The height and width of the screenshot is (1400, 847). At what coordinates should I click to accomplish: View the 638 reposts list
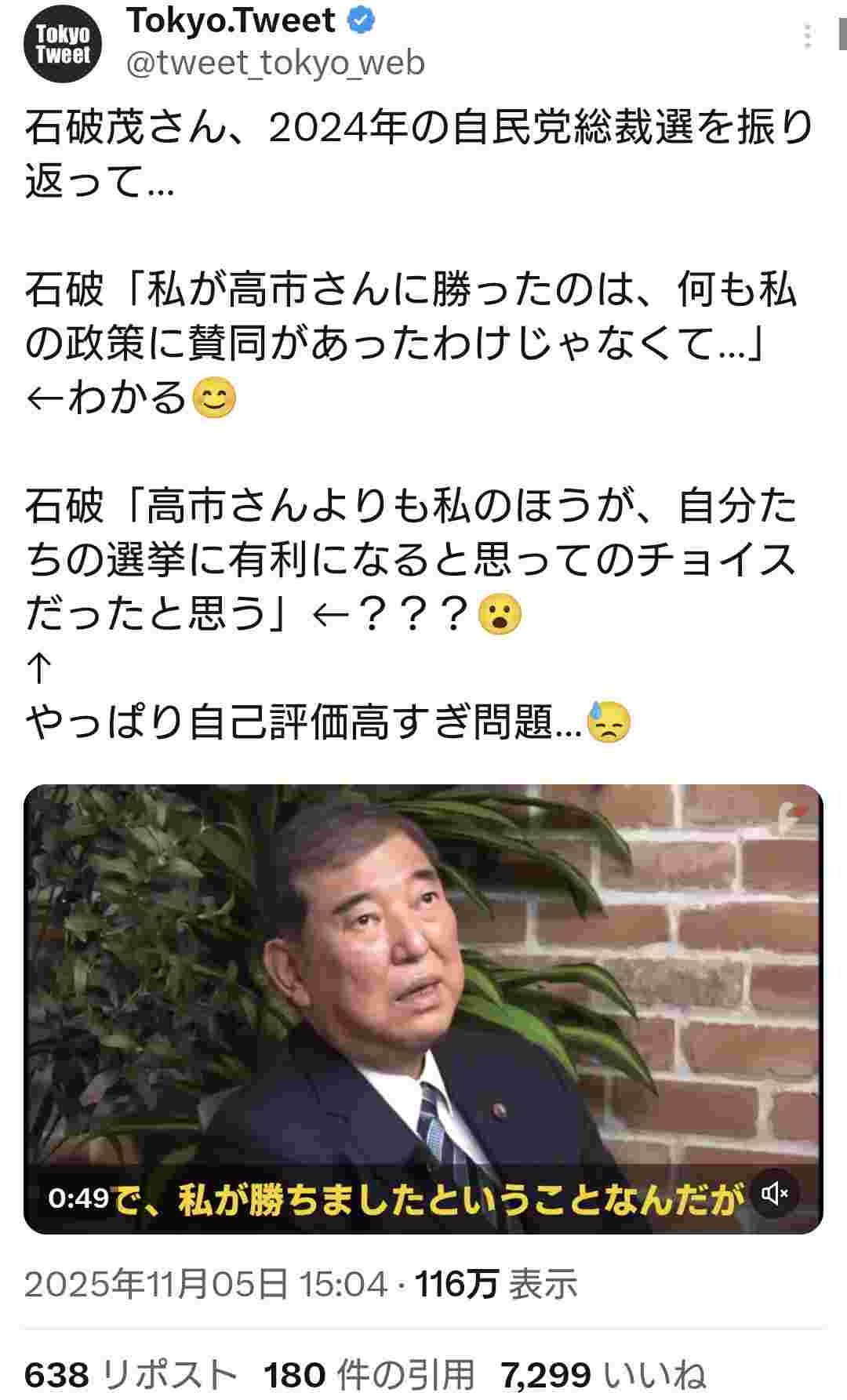[x=130, y=1375]
